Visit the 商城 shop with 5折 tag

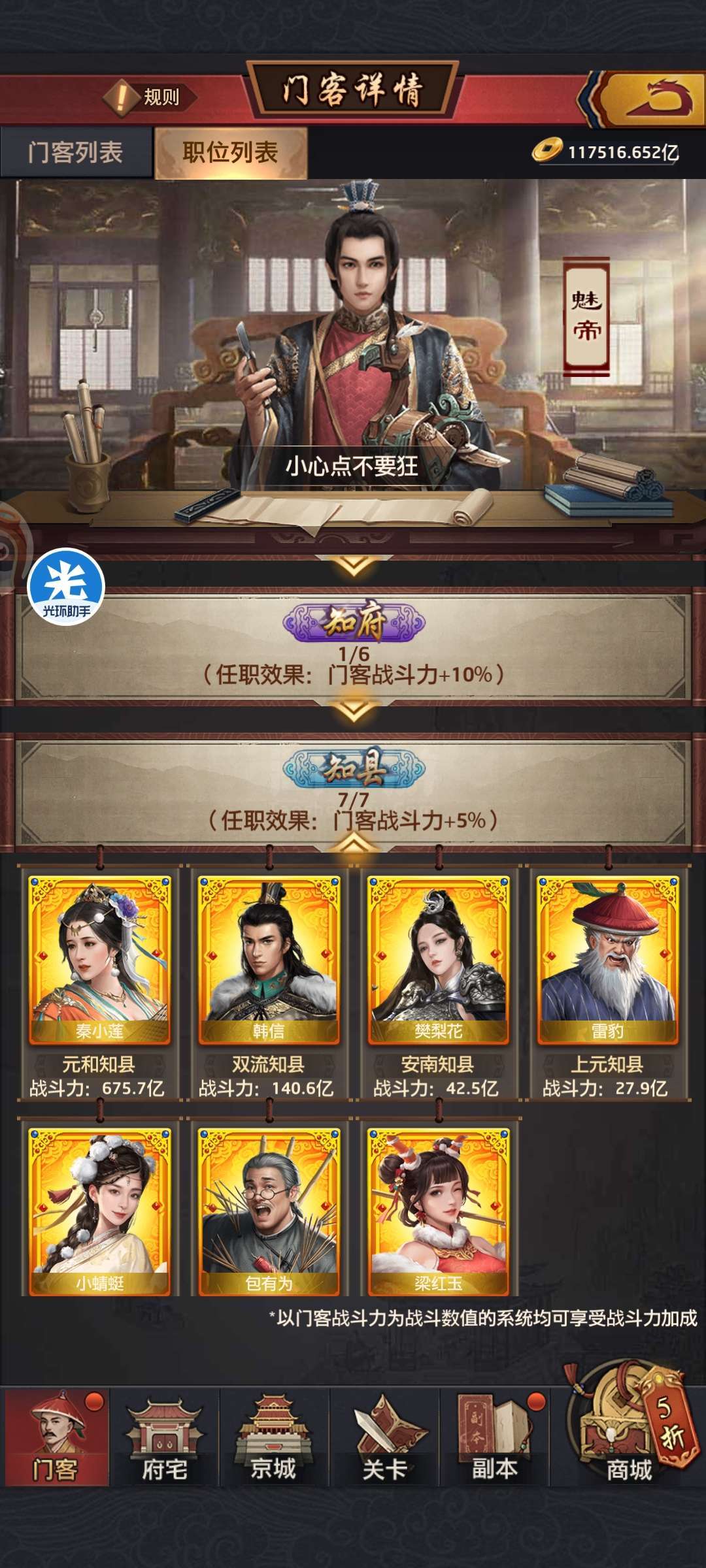(x=629, y=1424)
